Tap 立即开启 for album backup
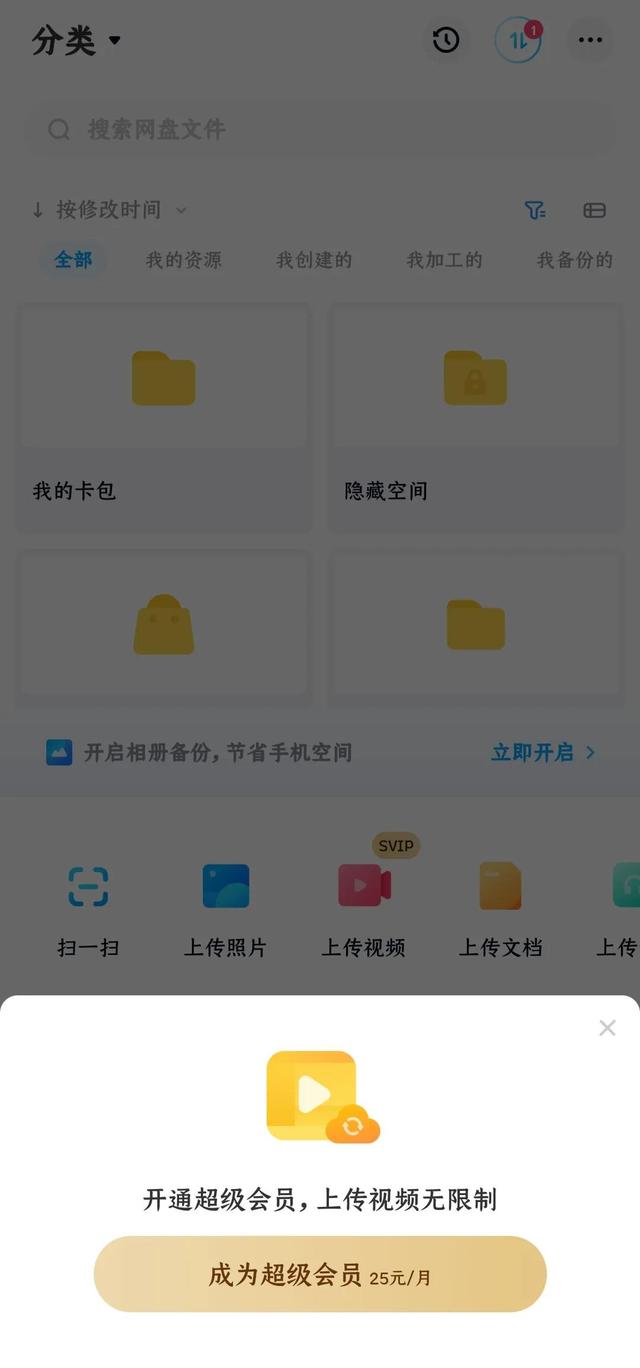The width and height of the screenshot is (640, 1368). (543, 752)
